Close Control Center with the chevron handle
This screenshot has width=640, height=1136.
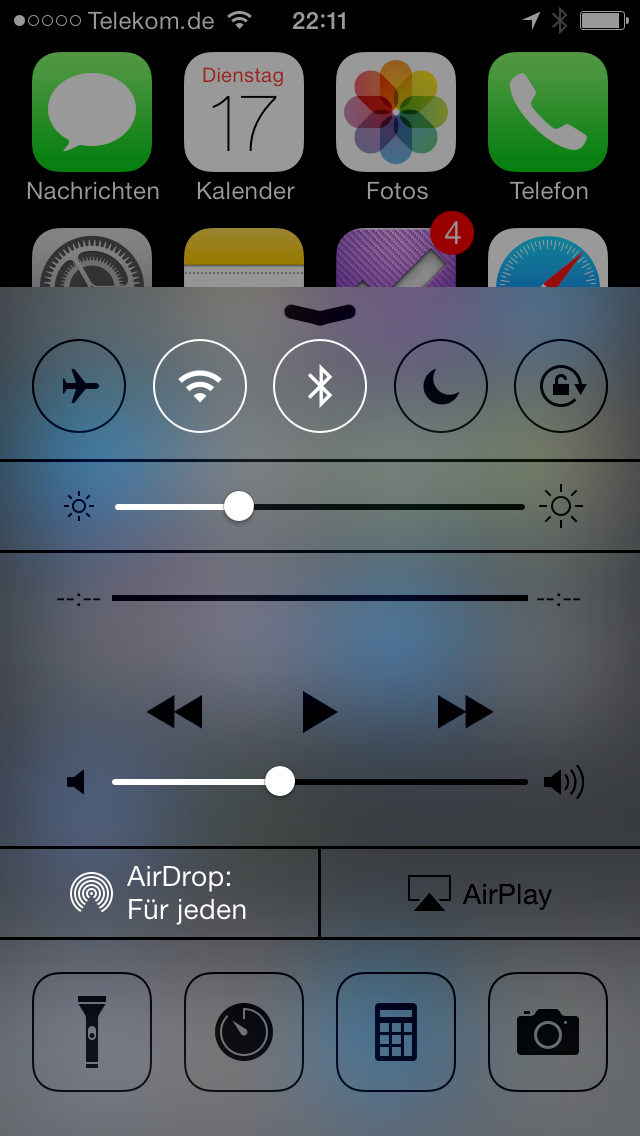pyautogui.click(x=320, y=313)
